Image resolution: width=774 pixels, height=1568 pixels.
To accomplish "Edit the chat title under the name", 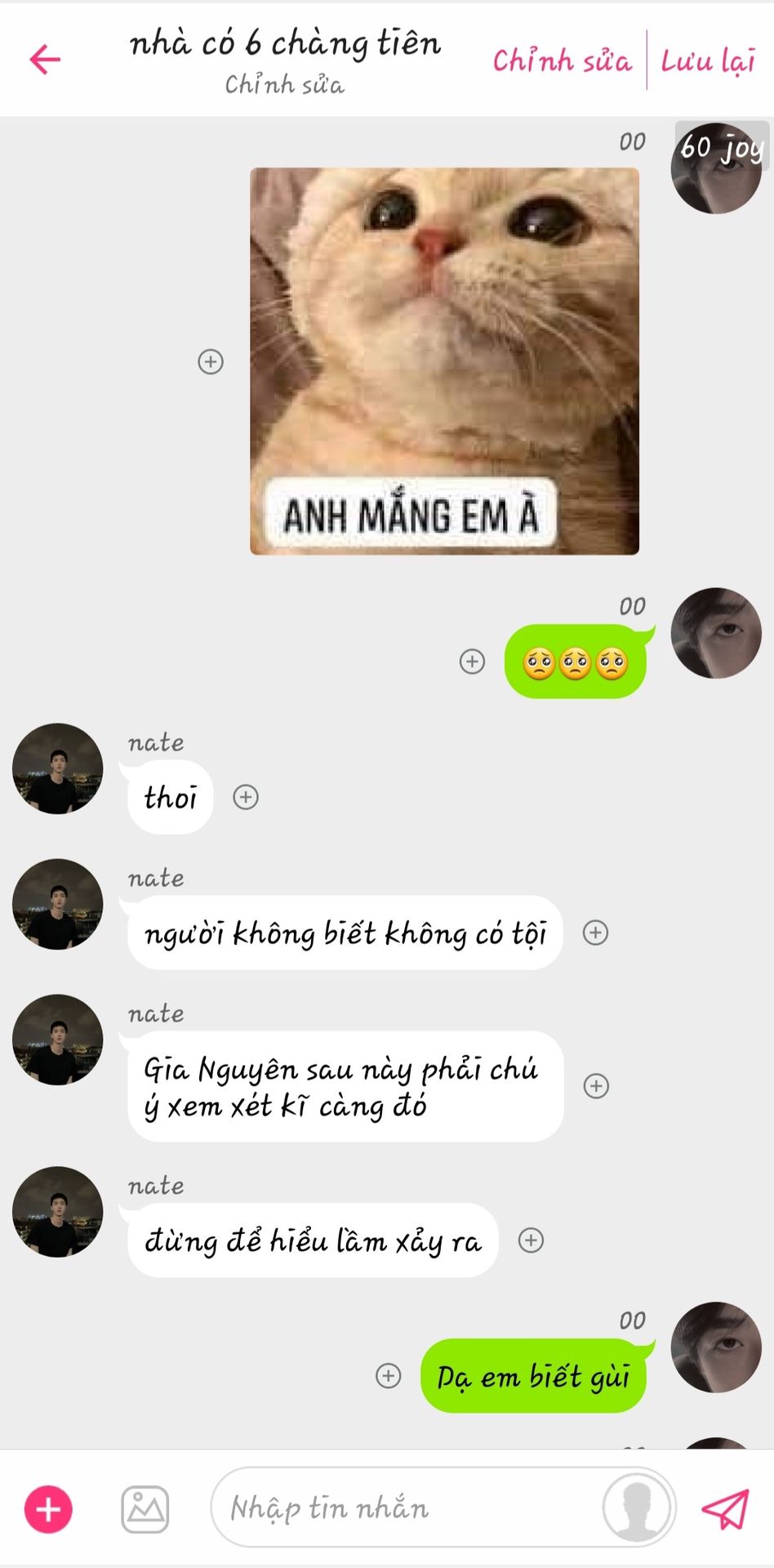I will (x=284, y=84).
